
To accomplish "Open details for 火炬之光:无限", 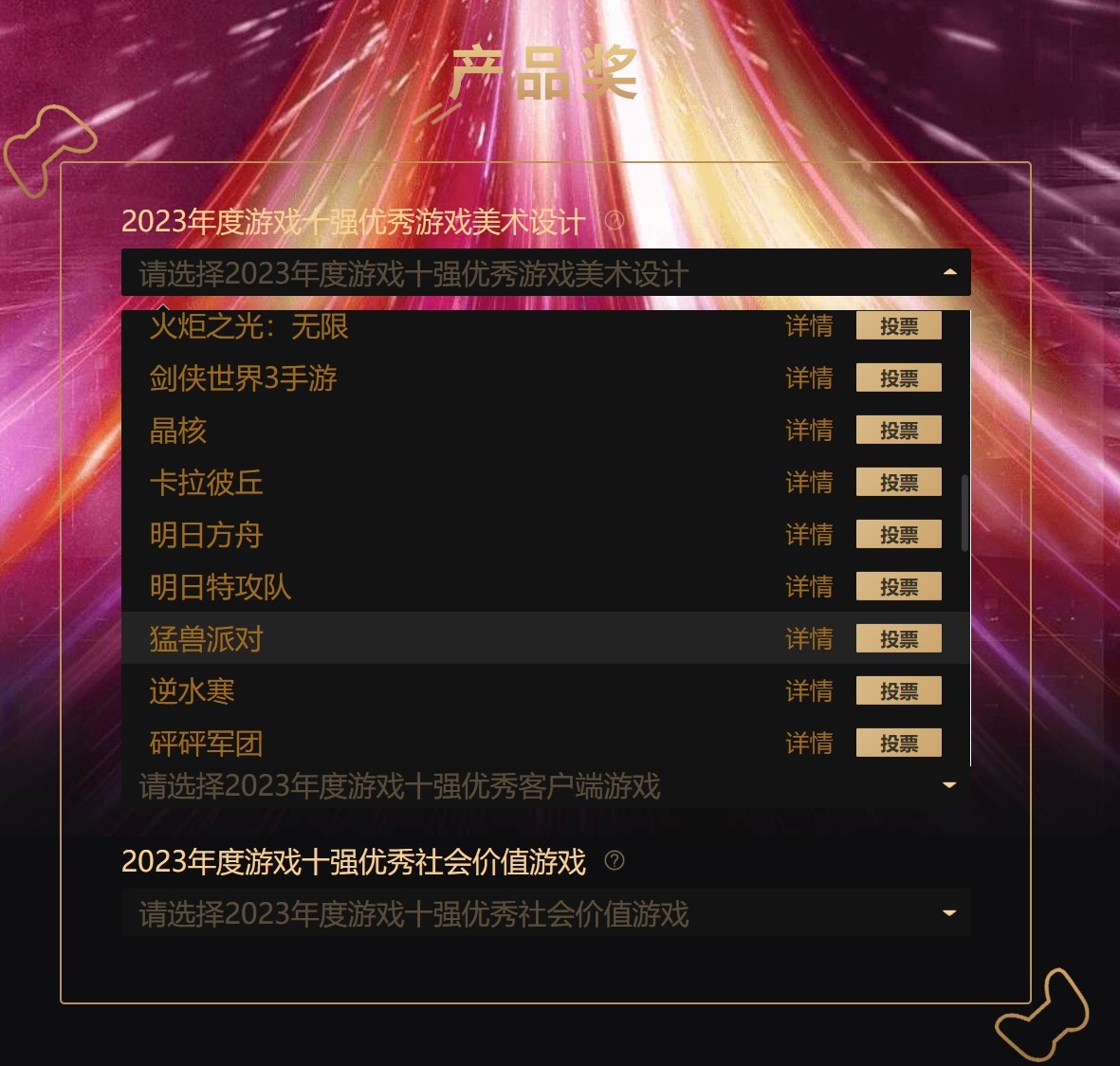I will pyautogui.click(x=809, y=326).
